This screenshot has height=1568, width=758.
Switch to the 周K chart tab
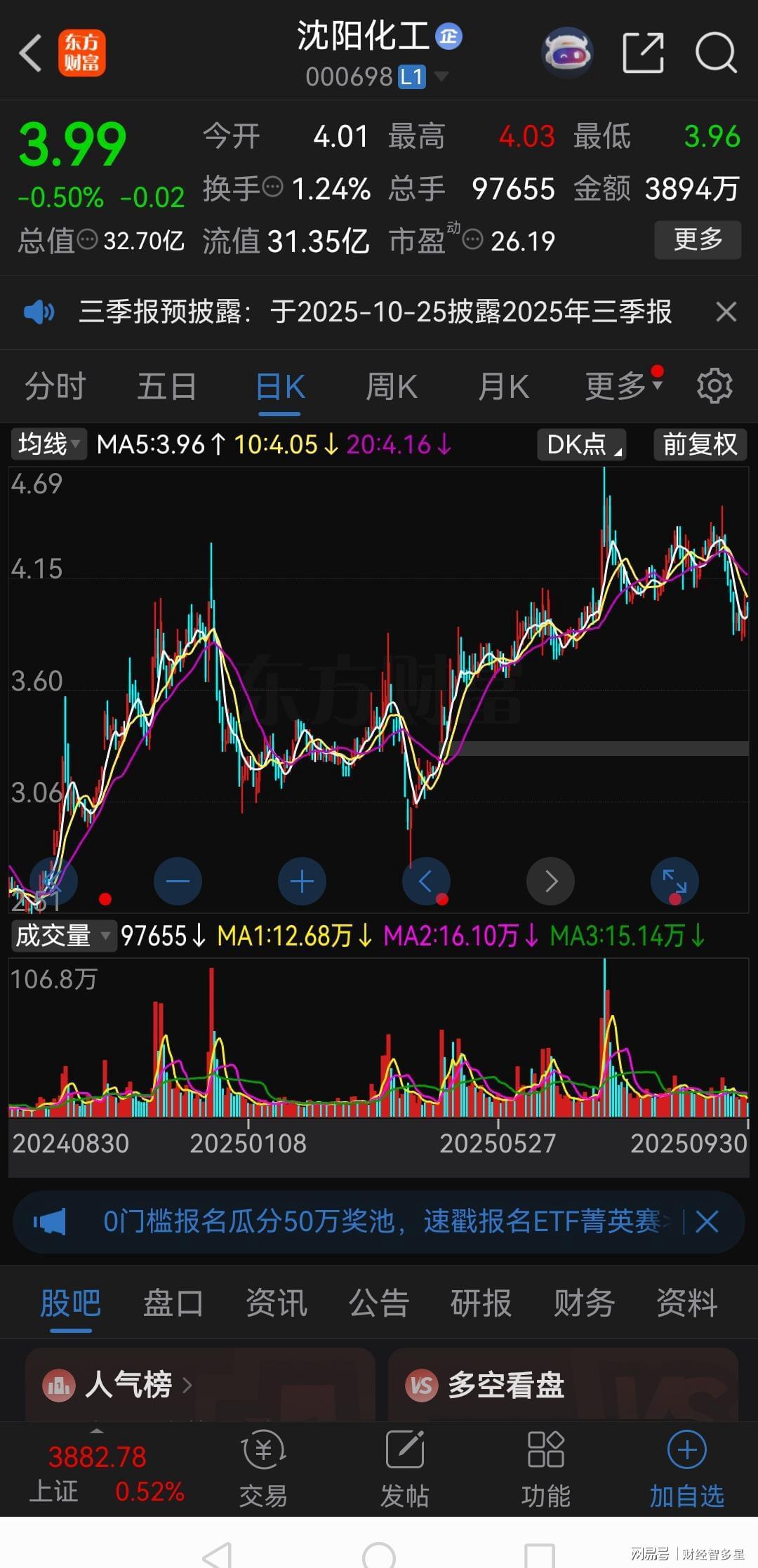point(391,387)
